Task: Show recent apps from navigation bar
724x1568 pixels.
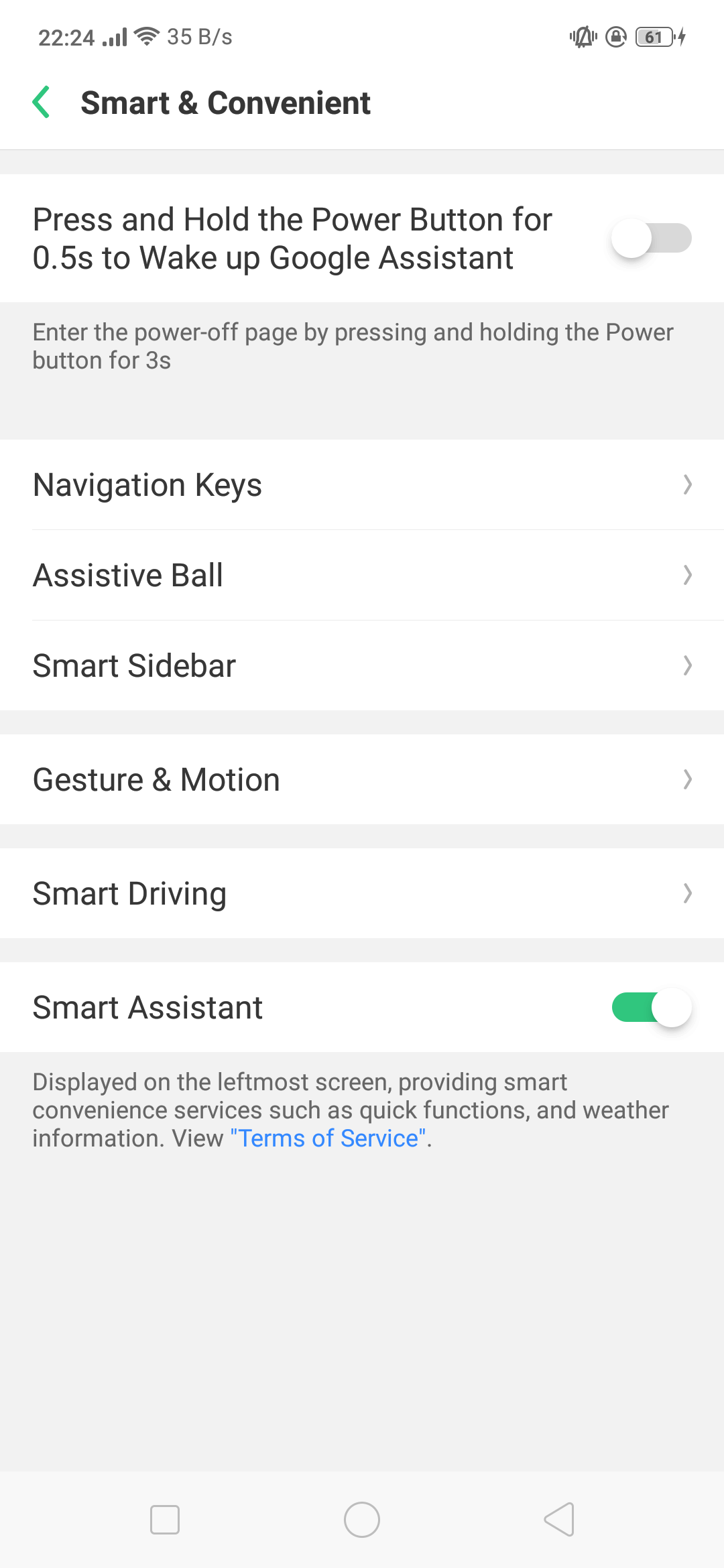Action: 165,1520
